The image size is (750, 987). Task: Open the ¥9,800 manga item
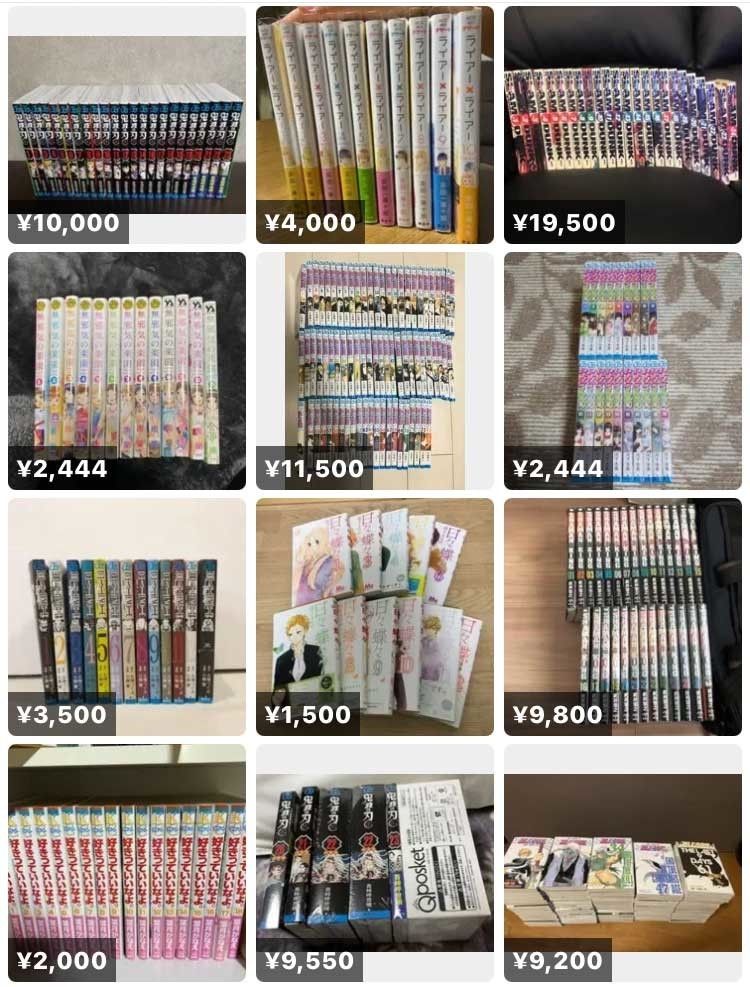(622, 616)
